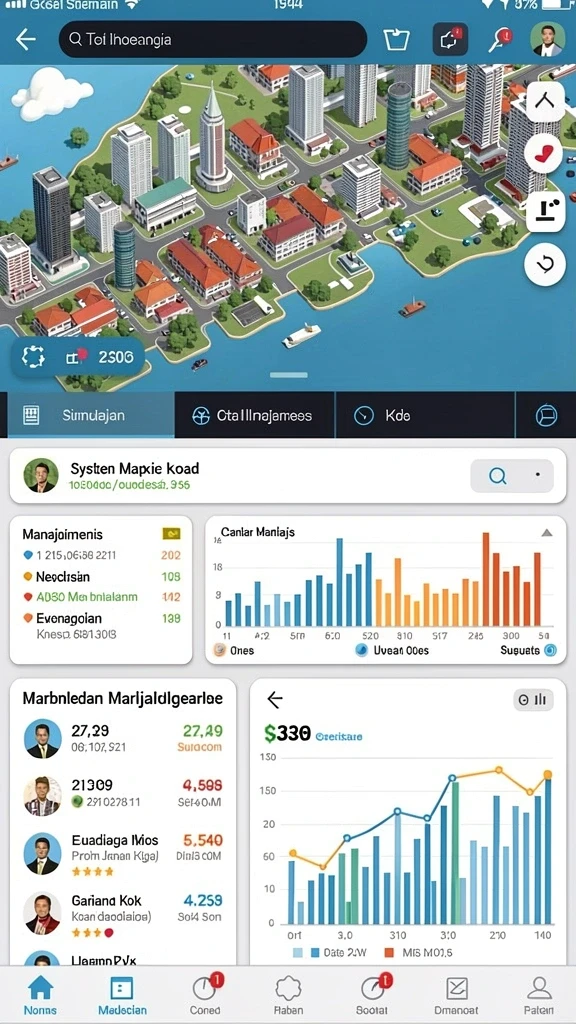
Task: Open the Patan profile tab
Action: [x=539, y=995]
